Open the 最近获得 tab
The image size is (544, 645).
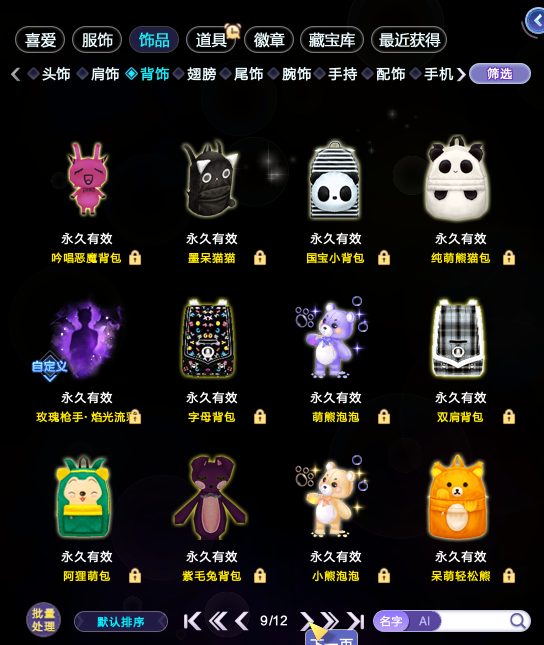click(x=409, y=40)
